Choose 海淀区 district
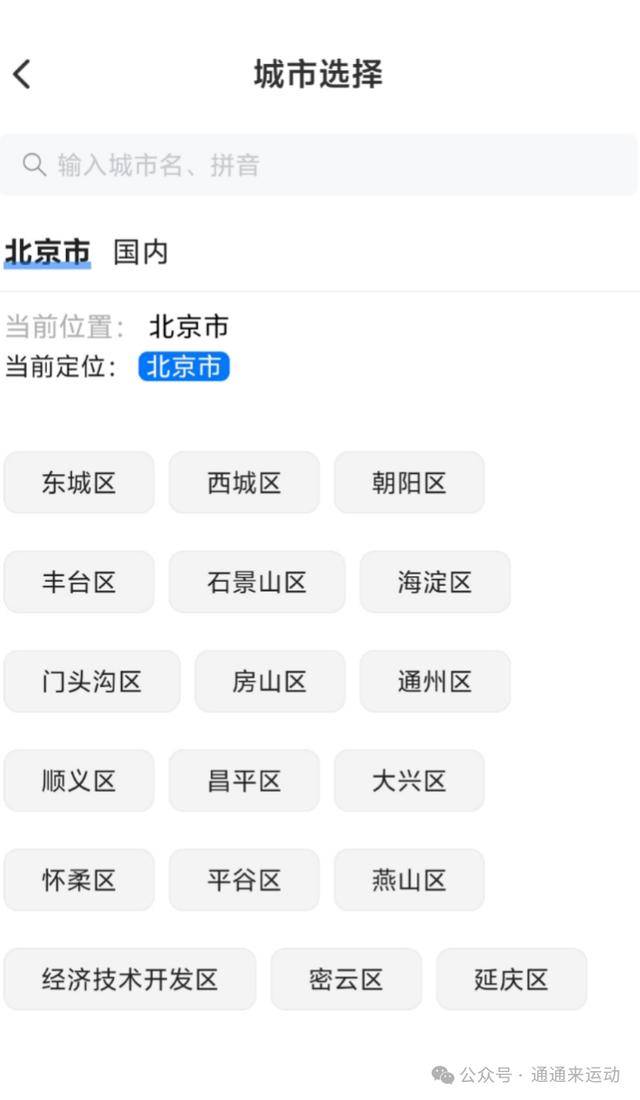The height and width of the screenshot is (1100, 640). click(x=435, y=582)
